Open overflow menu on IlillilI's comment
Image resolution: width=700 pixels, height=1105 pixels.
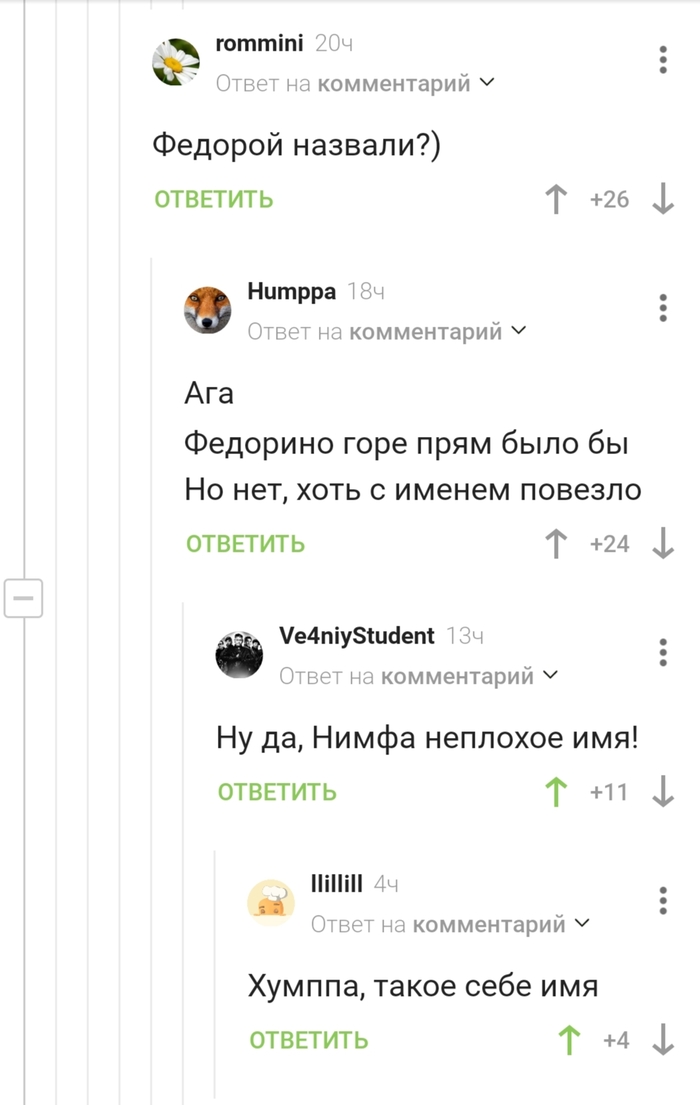point(663,901)
